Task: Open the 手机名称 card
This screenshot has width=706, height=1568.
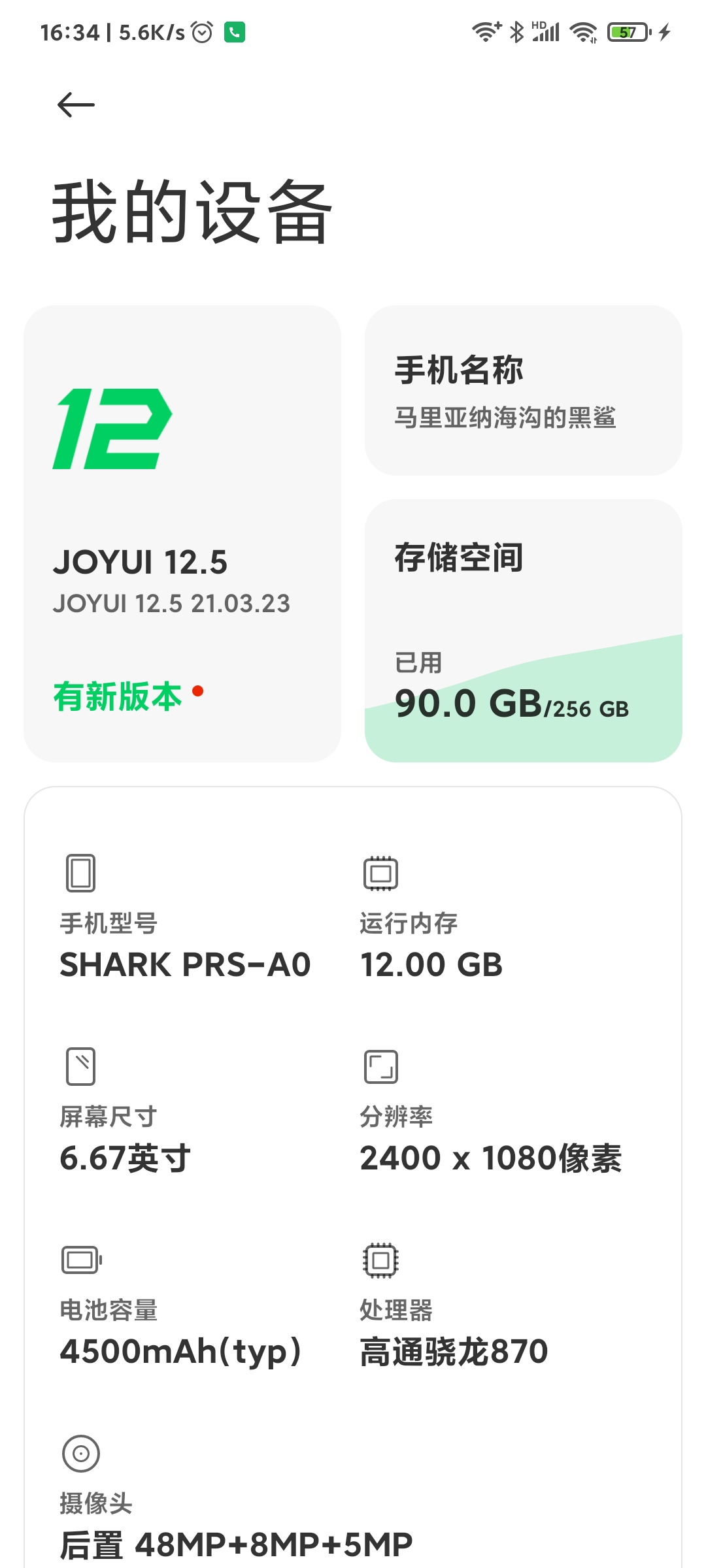Action: [x=523, y=390]
